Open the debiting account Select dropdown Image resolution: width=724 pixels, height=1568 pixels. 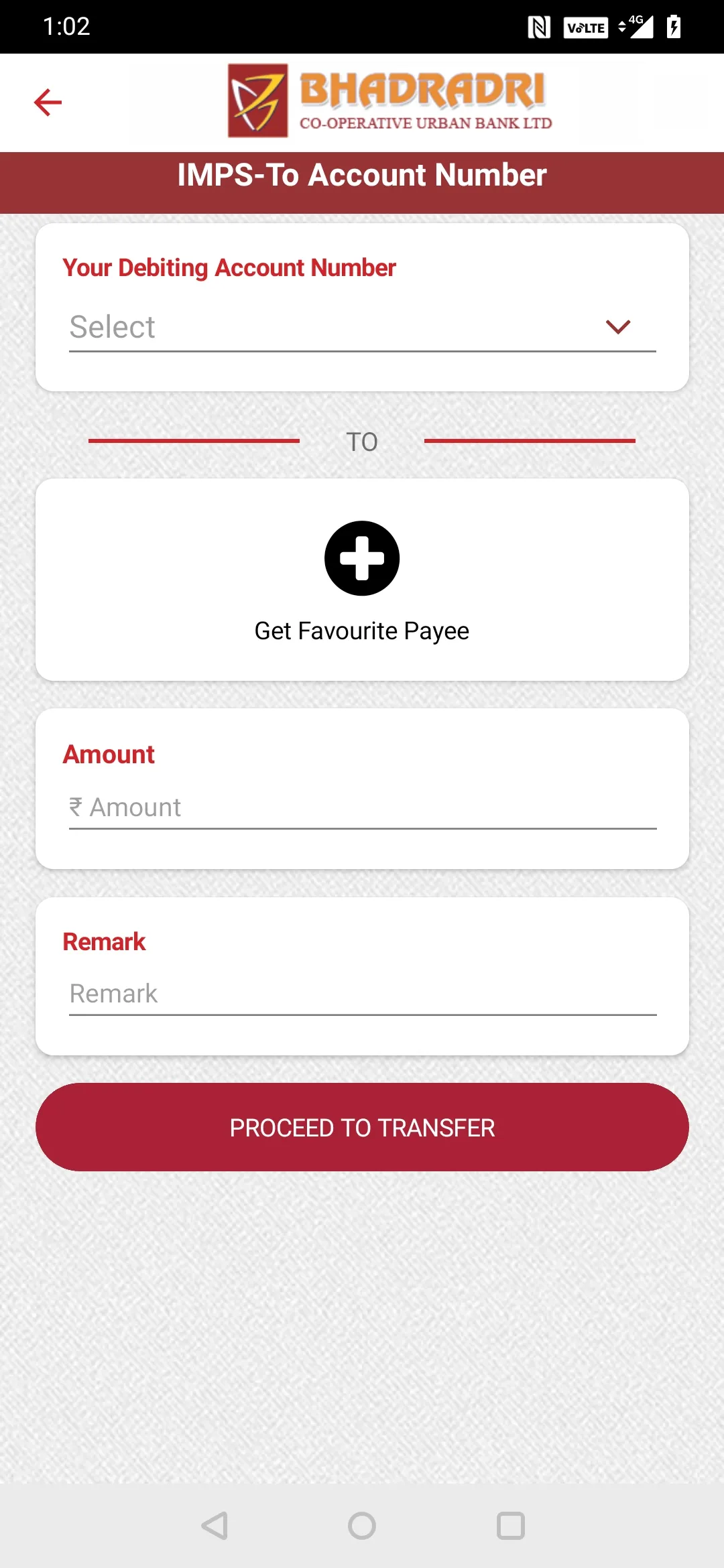coord(362,327)
